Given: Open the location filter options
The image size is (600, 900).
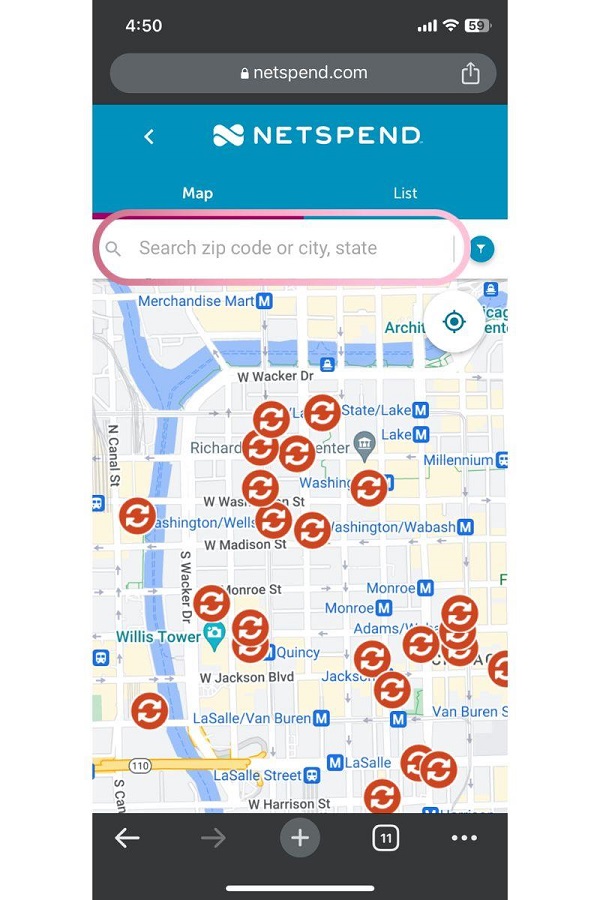Looking at the screenshot, I should pos(482,249).
